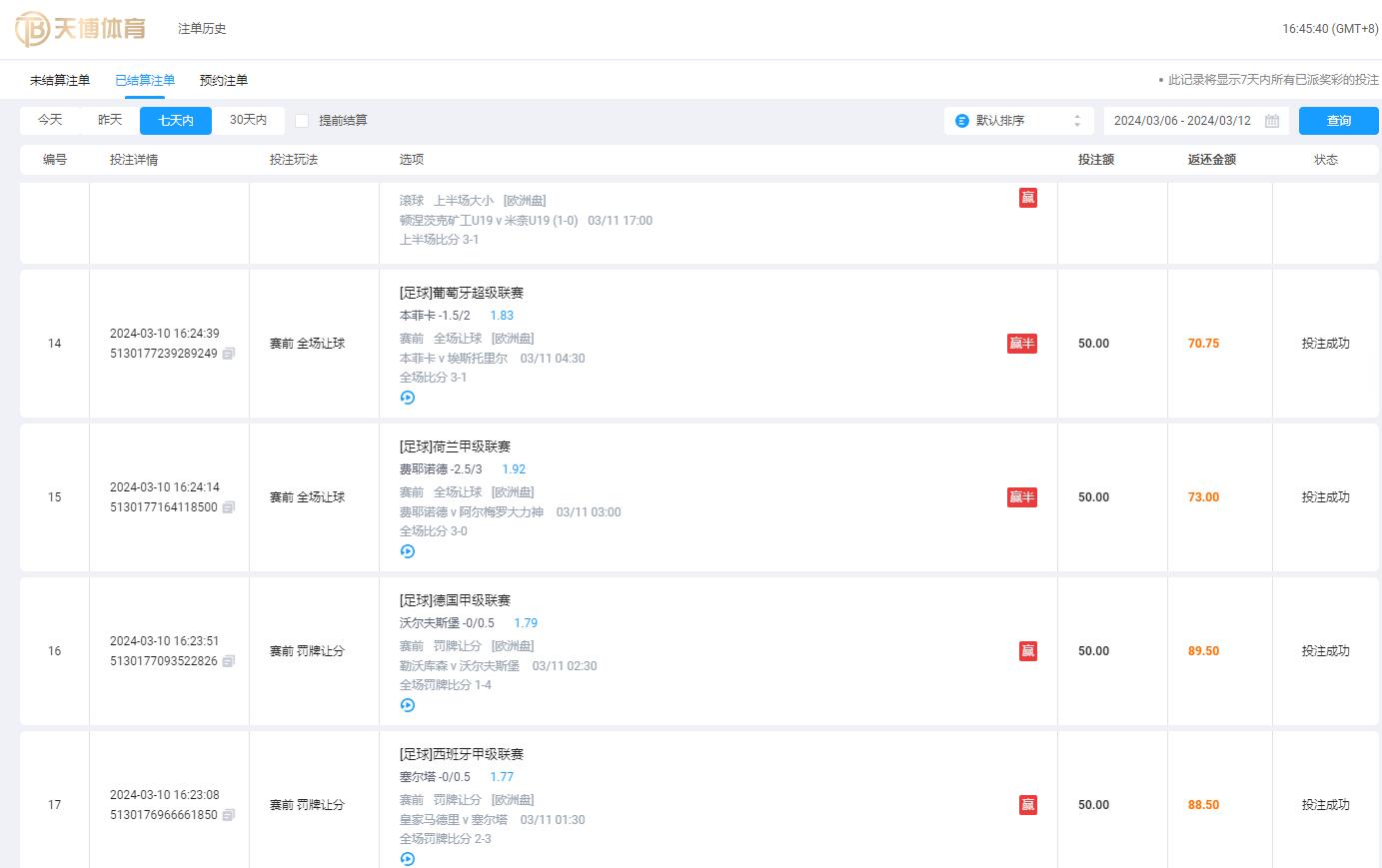The height and width of the screenshot is (868, 1382).
Task: Filter bets by 昨天
Action: pos(110,120)
